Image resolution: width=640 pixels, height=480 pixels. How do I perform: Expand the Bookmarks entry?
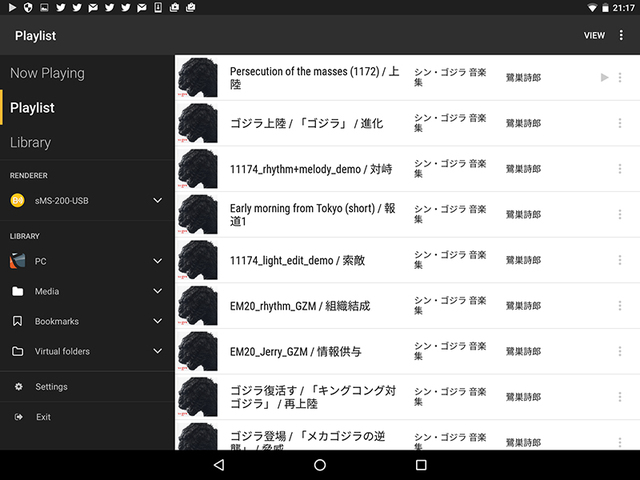tap(157, 321)
